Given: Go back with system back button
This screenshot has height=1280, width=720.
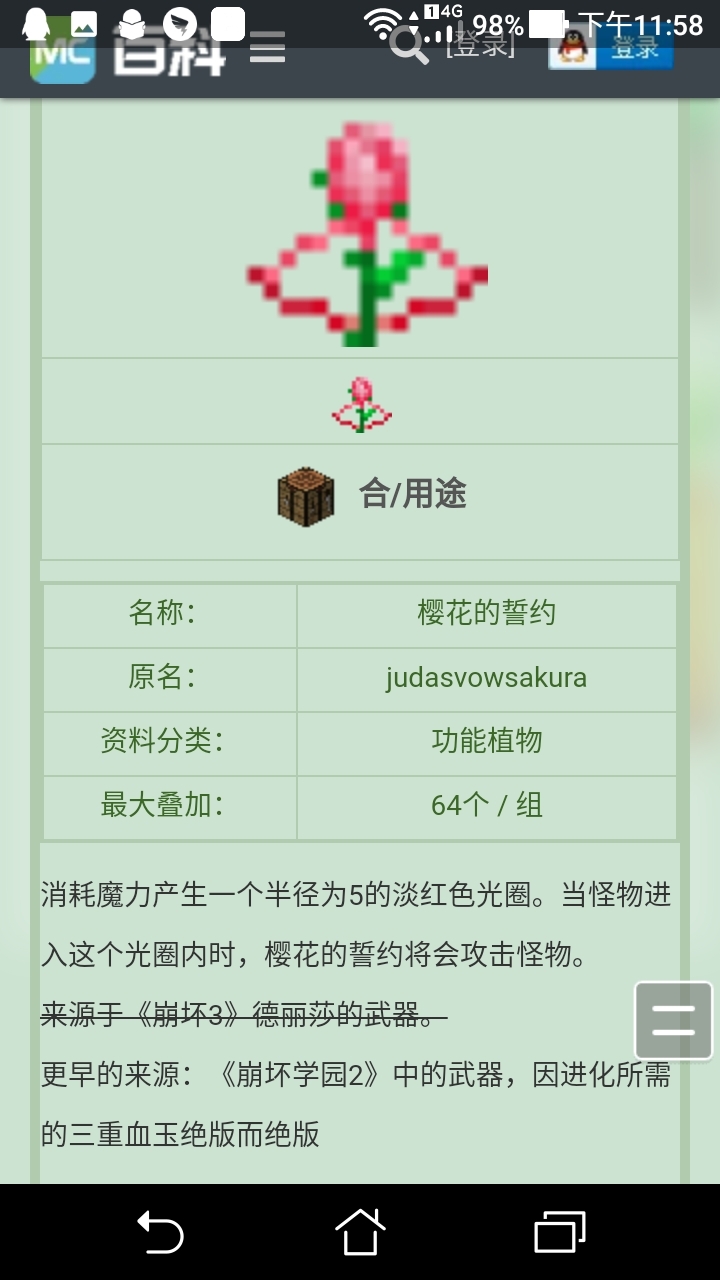Looking at the screenshot, I should [160, 1232].
